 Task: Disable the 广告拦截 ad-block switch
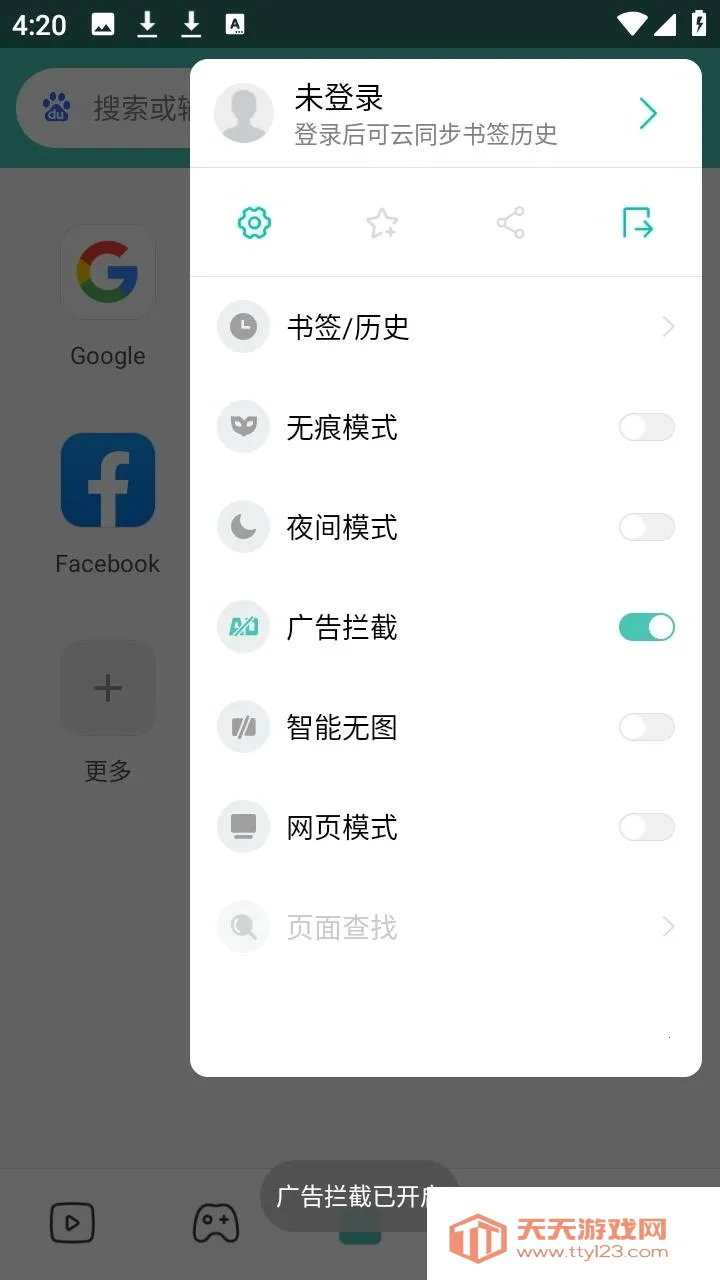pyautogui.click(x=646, y=627)
